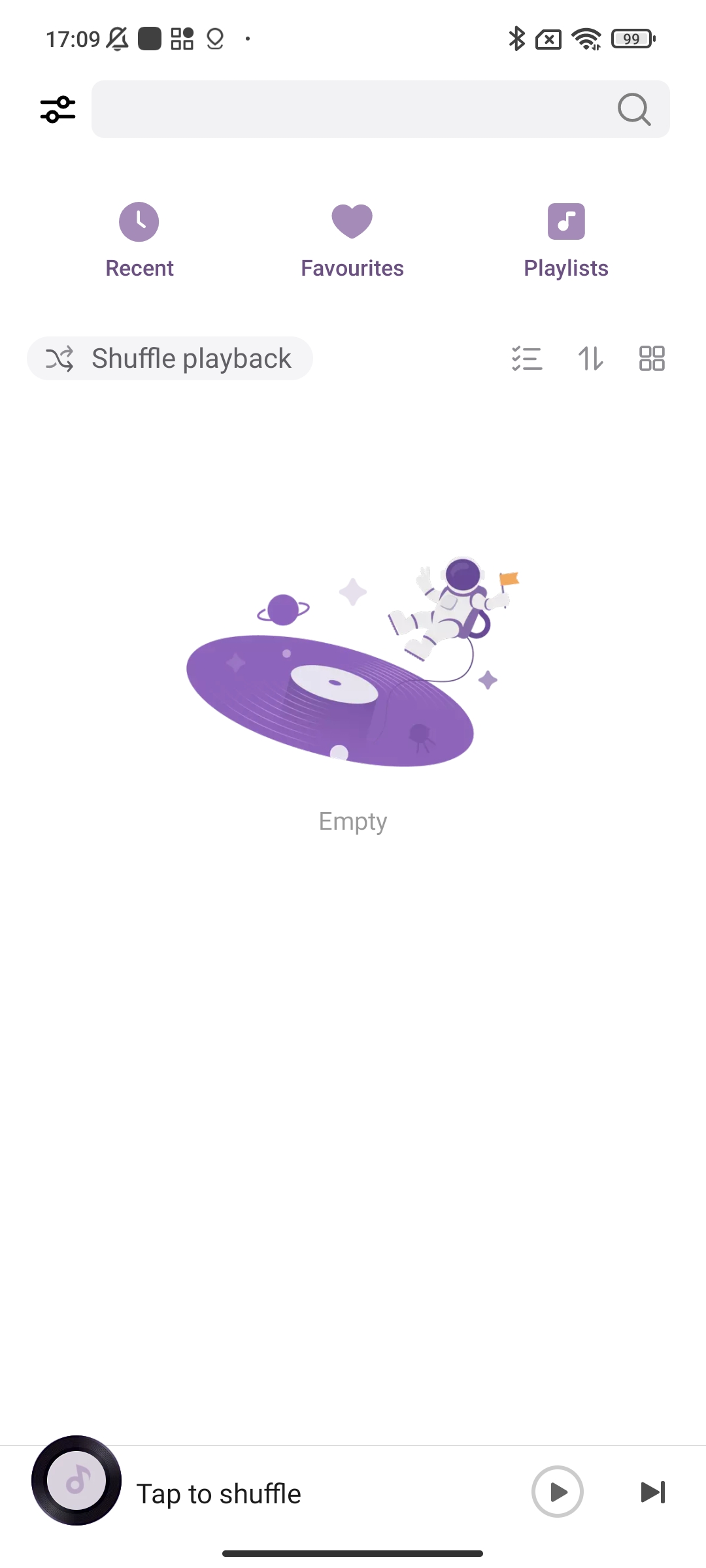Tap the magnifier search icon
The image size is (706, 1568).
click(634, 109)
